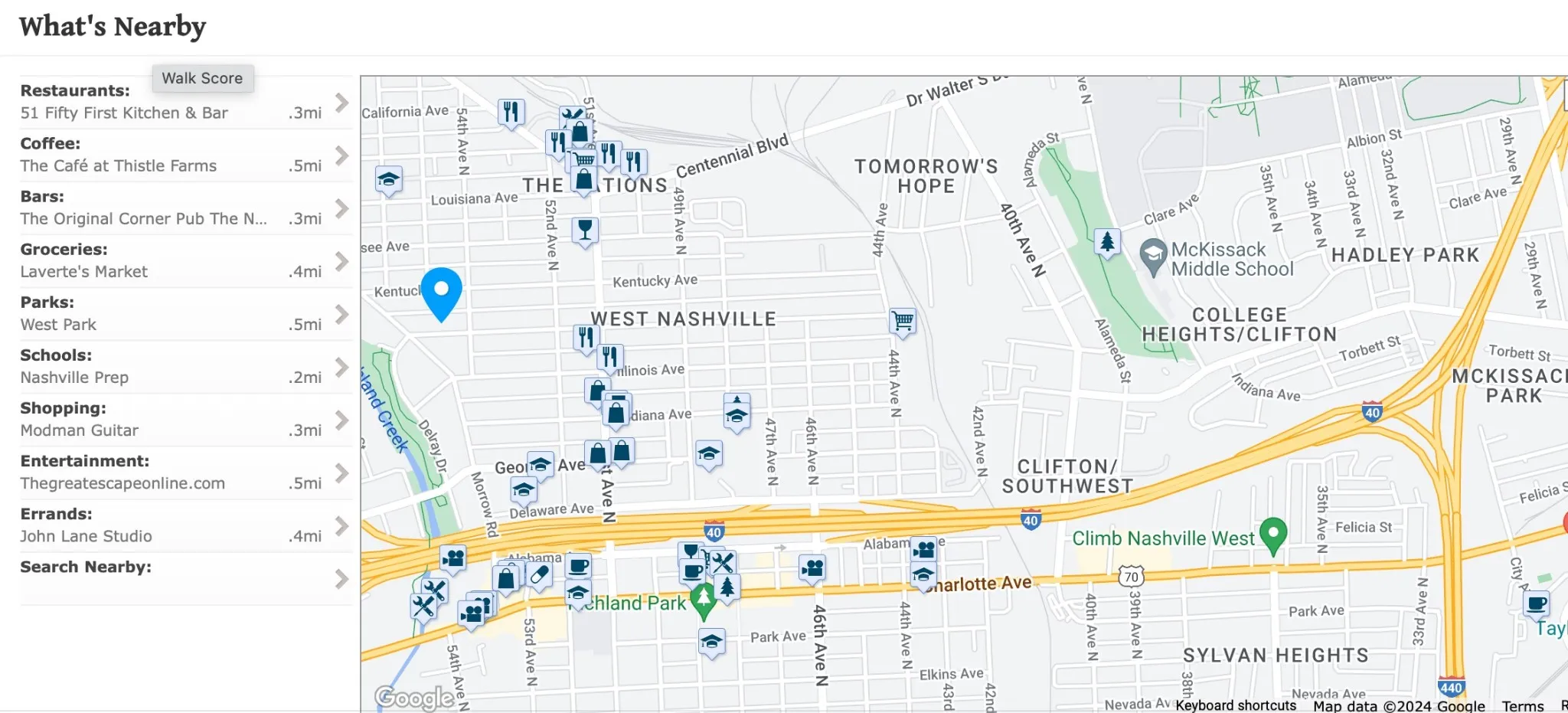Image resolution: width=1568 pixels, height=713 pixels.
Task: Tap the blue property location pin
Action: (442, 292)
